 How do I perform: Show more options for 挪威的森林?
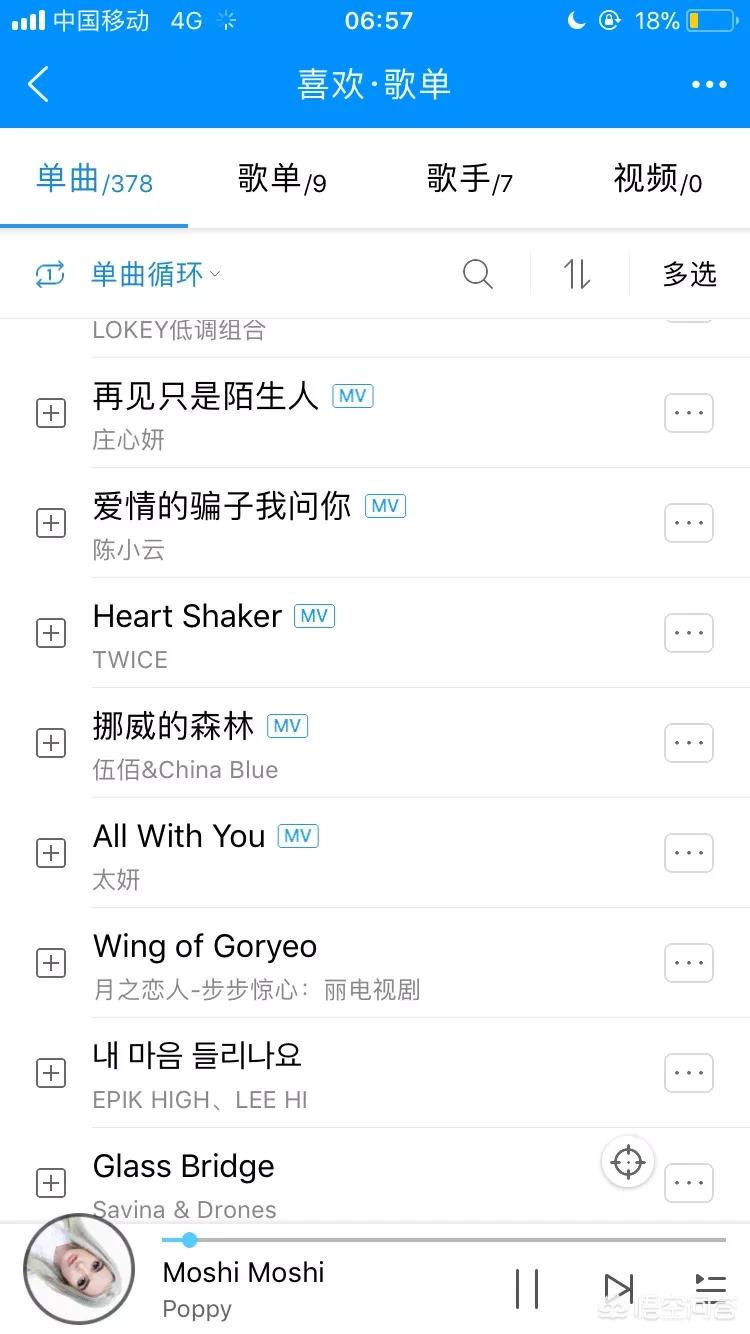click(x=689, y=743)
